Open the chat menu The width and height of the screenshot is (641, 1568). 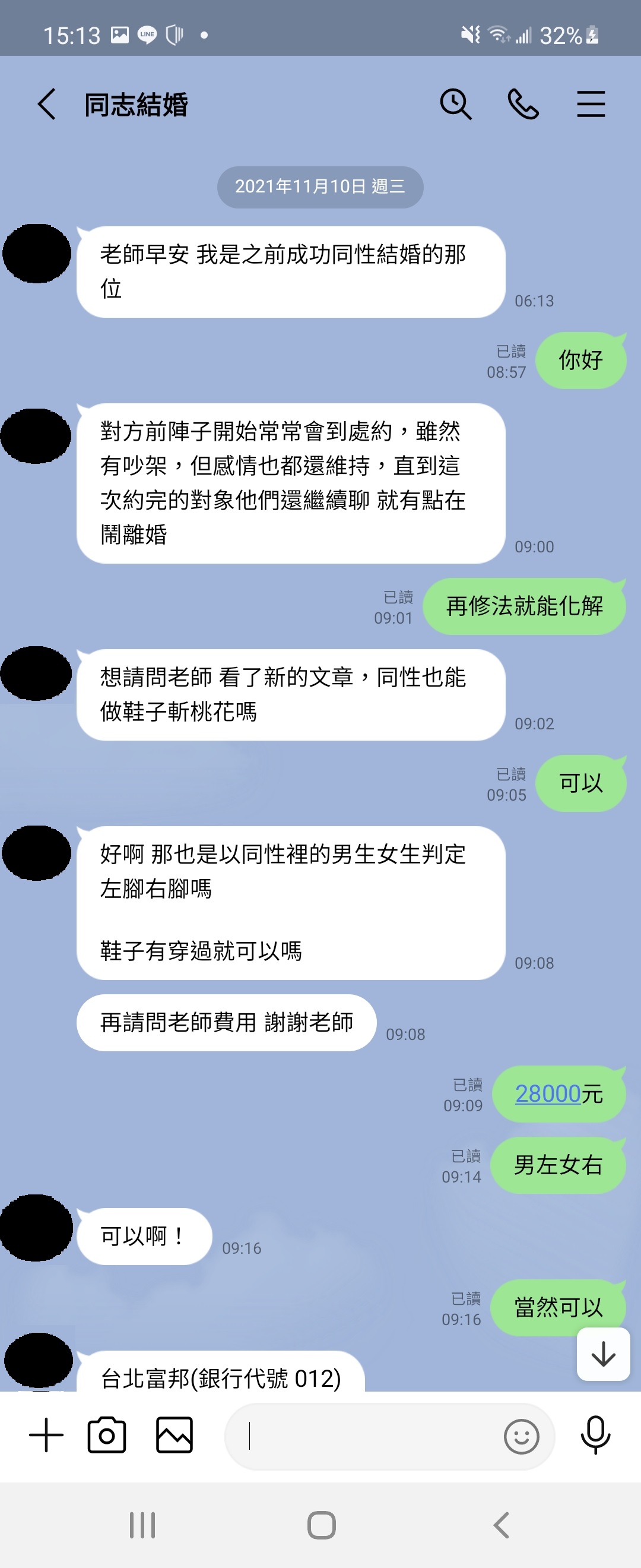591,104
